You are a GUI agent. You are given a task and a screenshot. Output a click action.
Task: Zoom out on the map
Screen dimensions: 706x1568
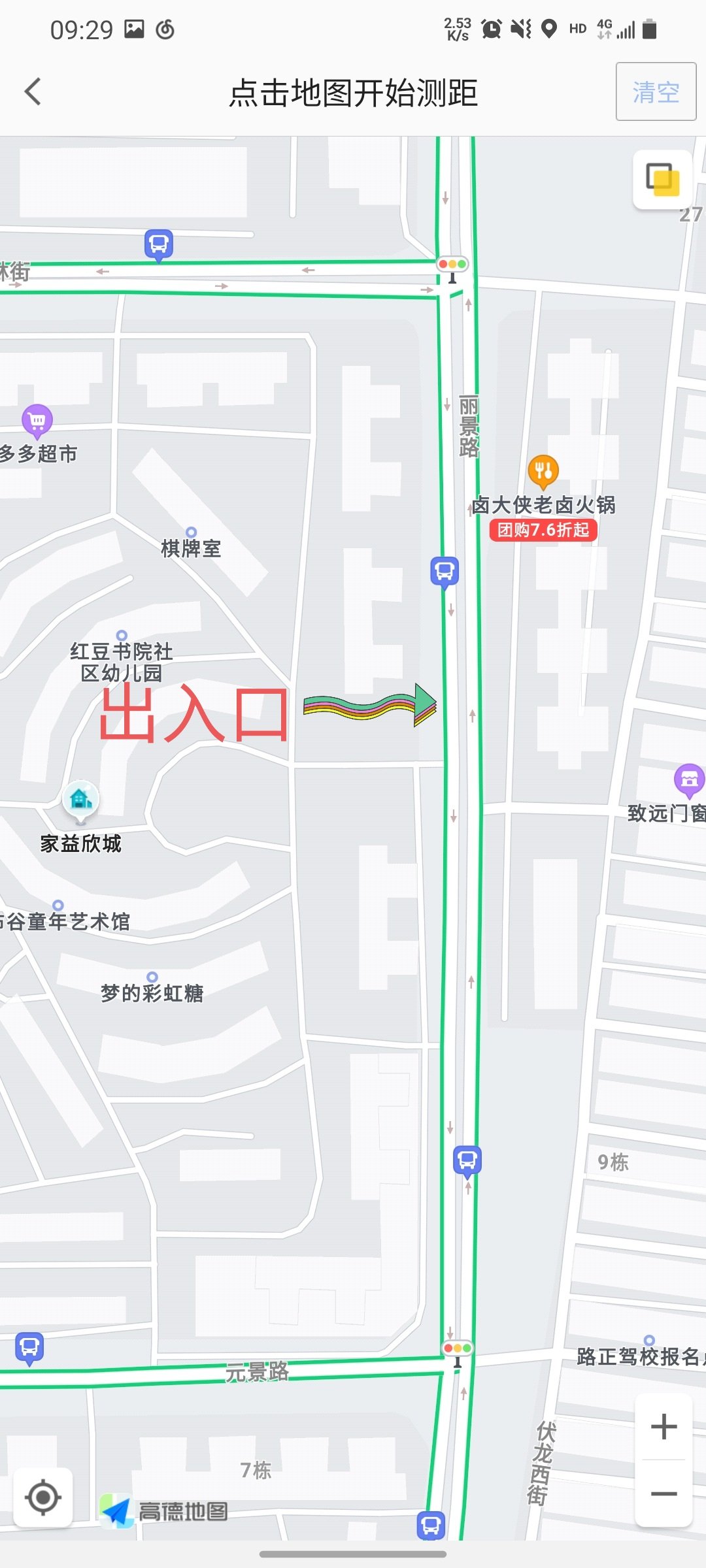coord(664,1494)
